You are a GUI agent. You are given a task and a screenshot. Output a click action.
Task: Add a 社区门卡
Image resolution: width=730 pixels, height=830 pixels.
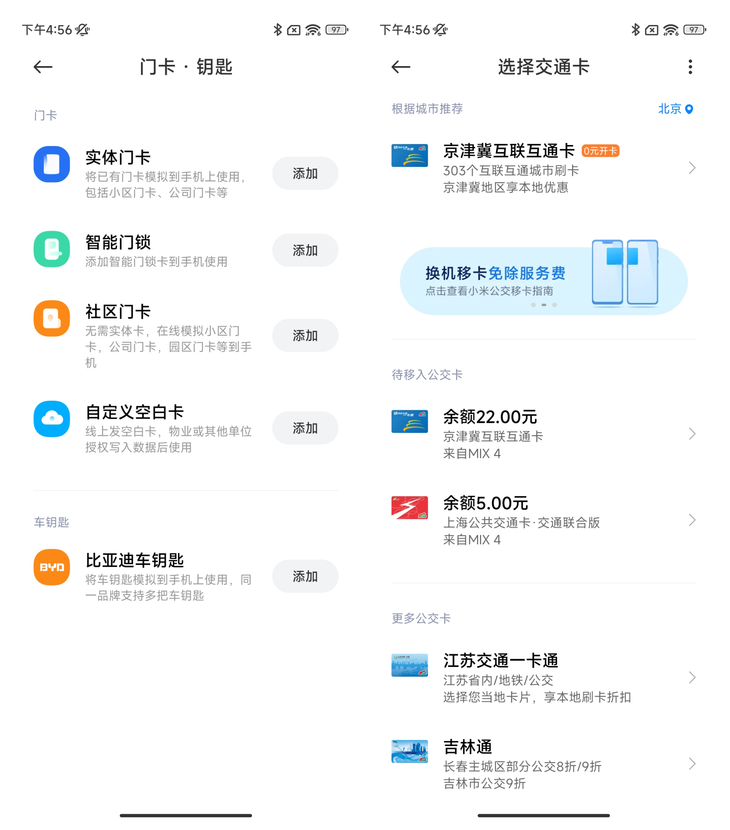click(x=305, y=335)
